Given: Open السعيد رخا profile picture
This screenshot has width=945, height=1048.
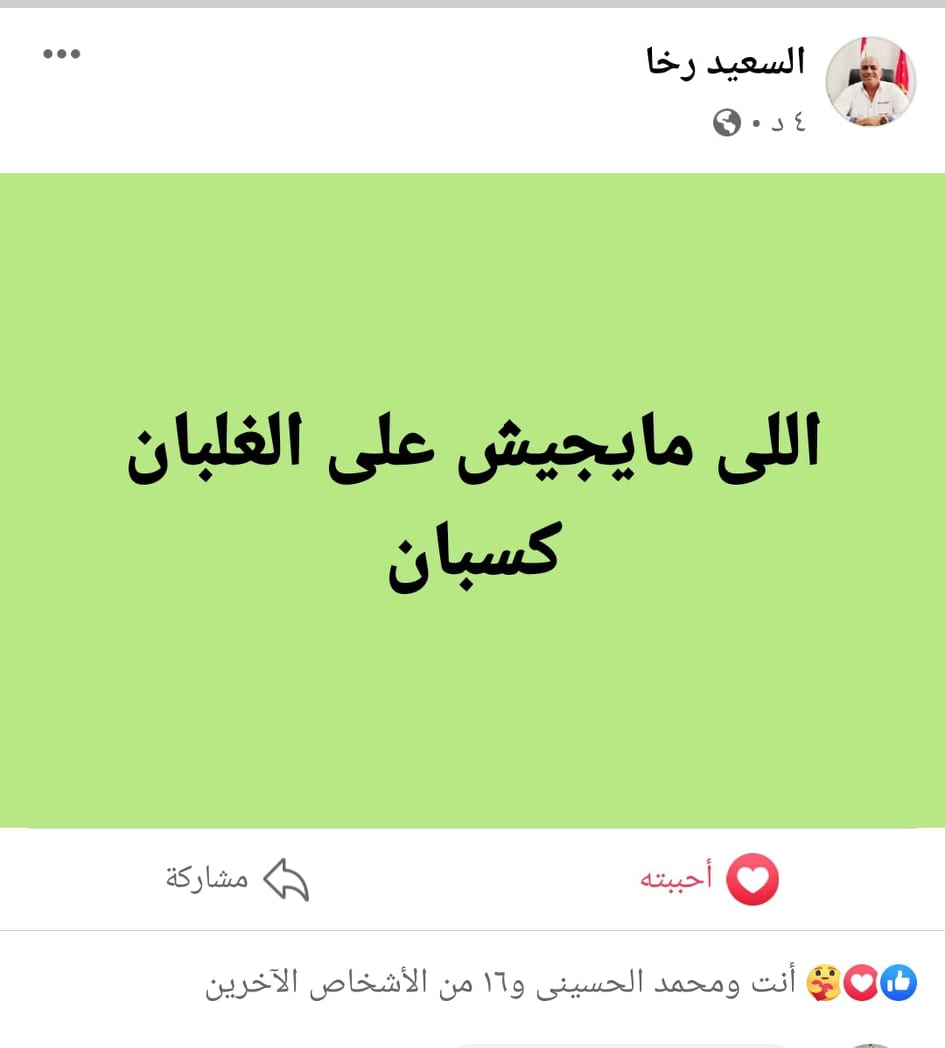Looking at the screenshot, I should click(870, 82).
